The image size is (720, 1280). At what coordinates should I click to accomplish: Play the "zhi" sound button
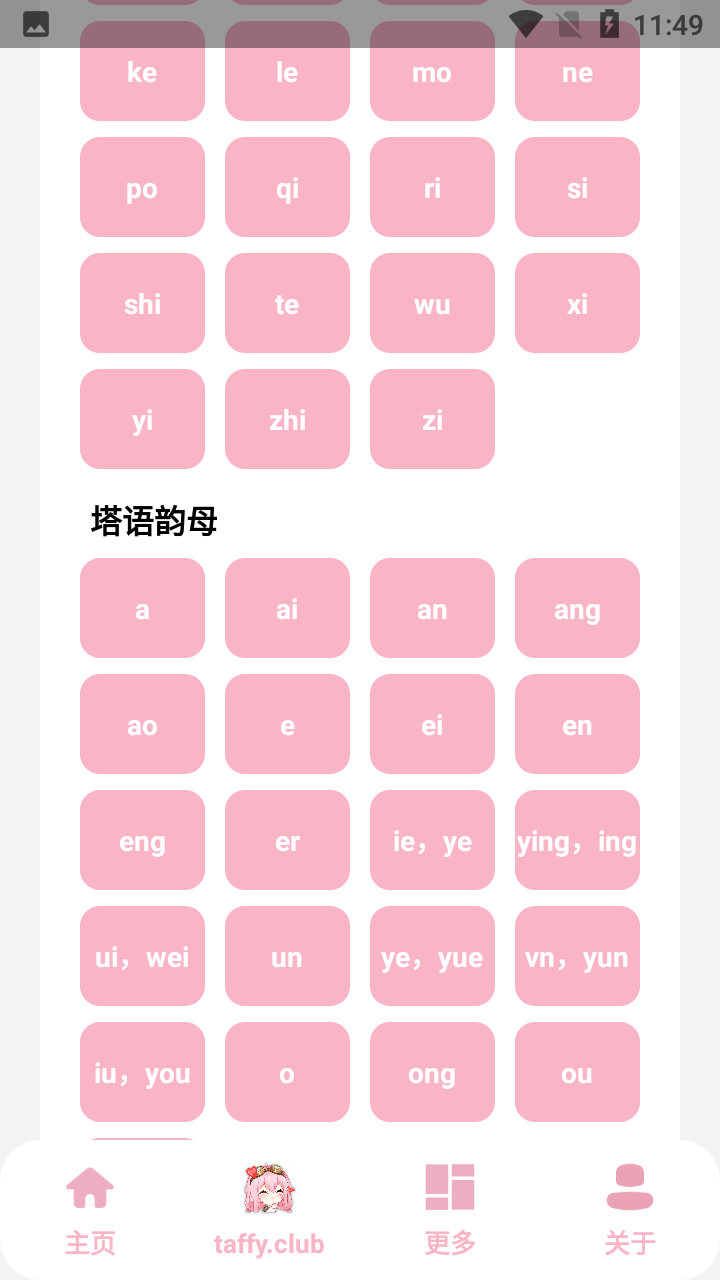coord(287,419)
